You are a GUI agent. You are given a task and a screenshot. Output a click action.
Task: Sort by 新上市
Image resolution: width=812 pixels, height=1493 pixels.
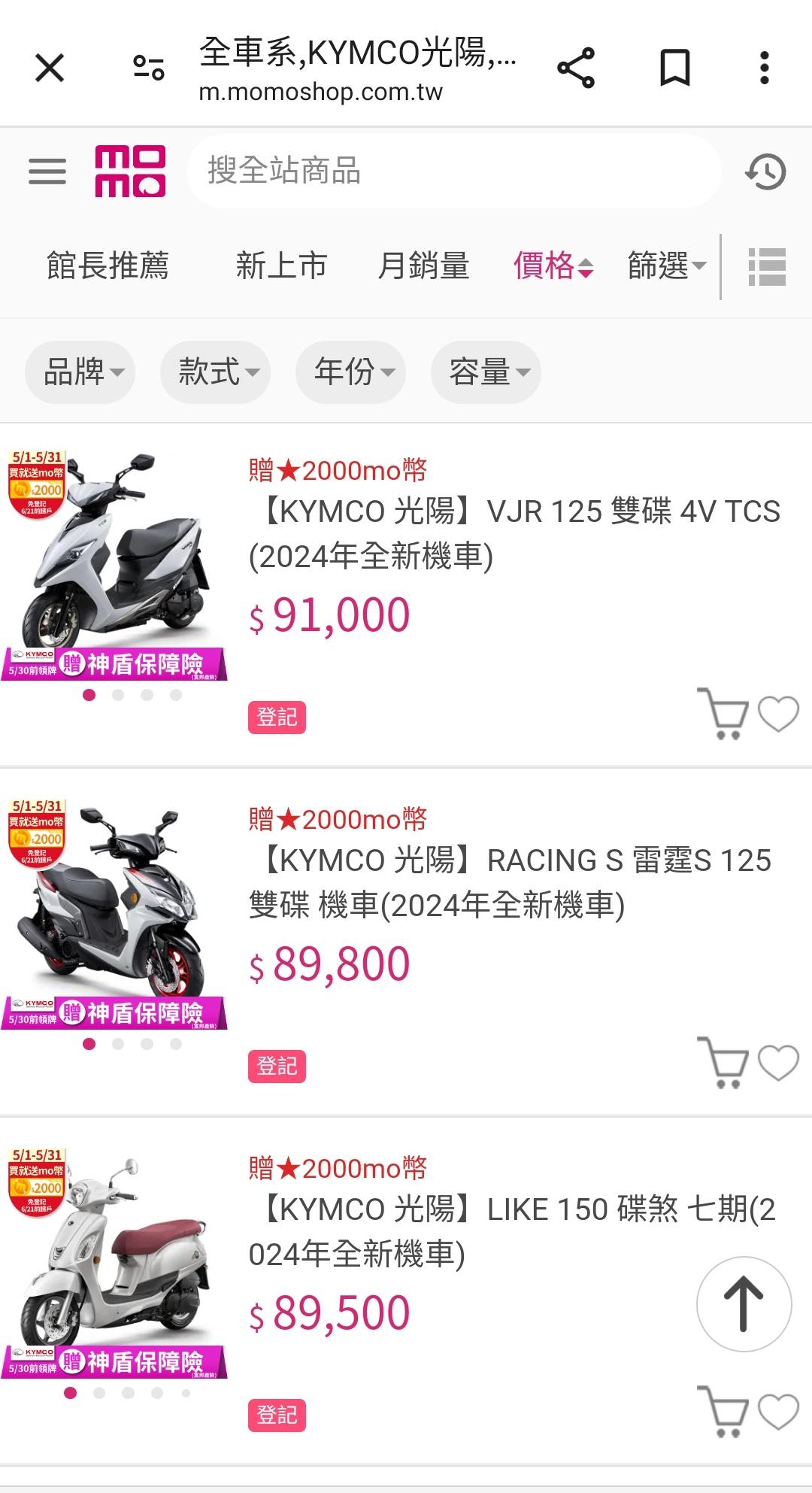point(281,266)
